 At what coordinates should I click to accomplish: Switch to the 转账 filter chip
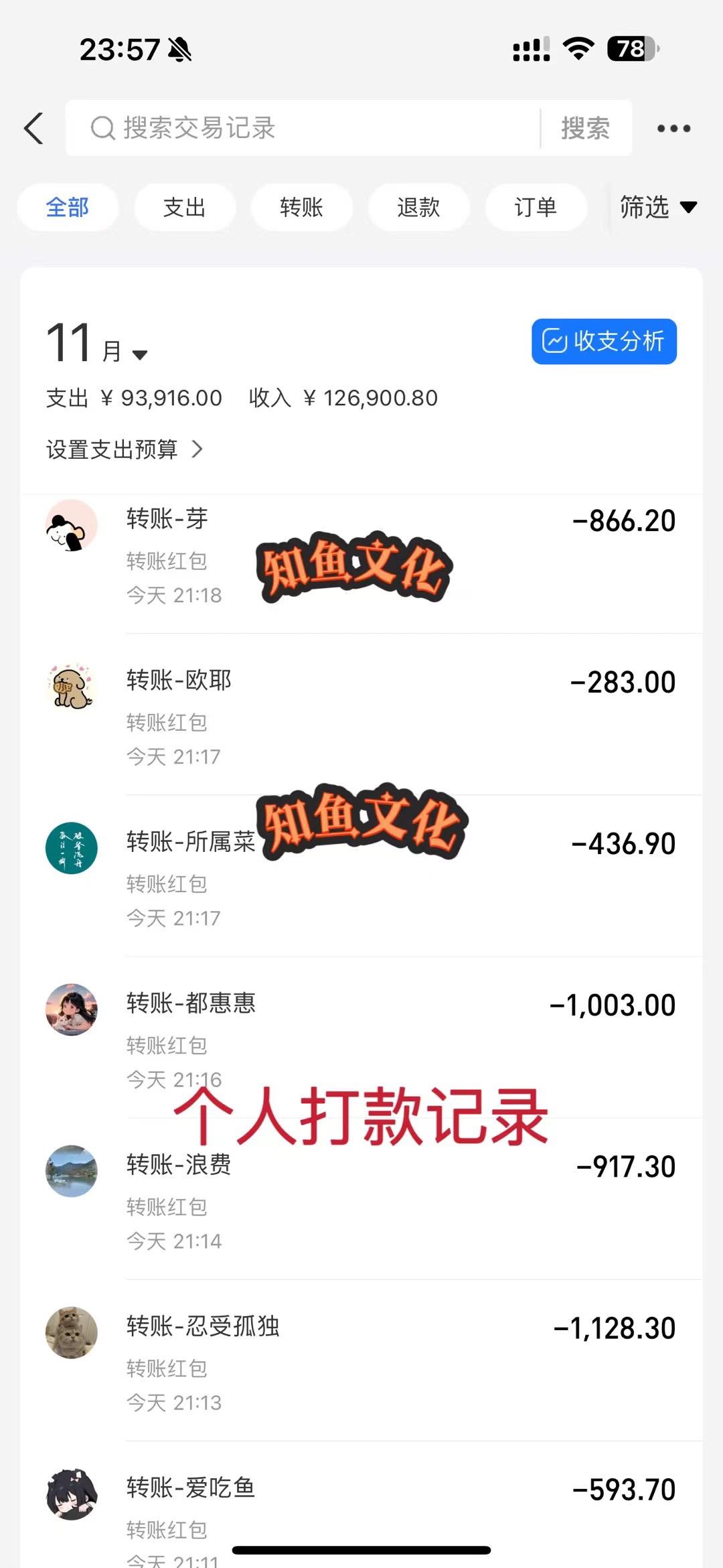tap(301, 207)
